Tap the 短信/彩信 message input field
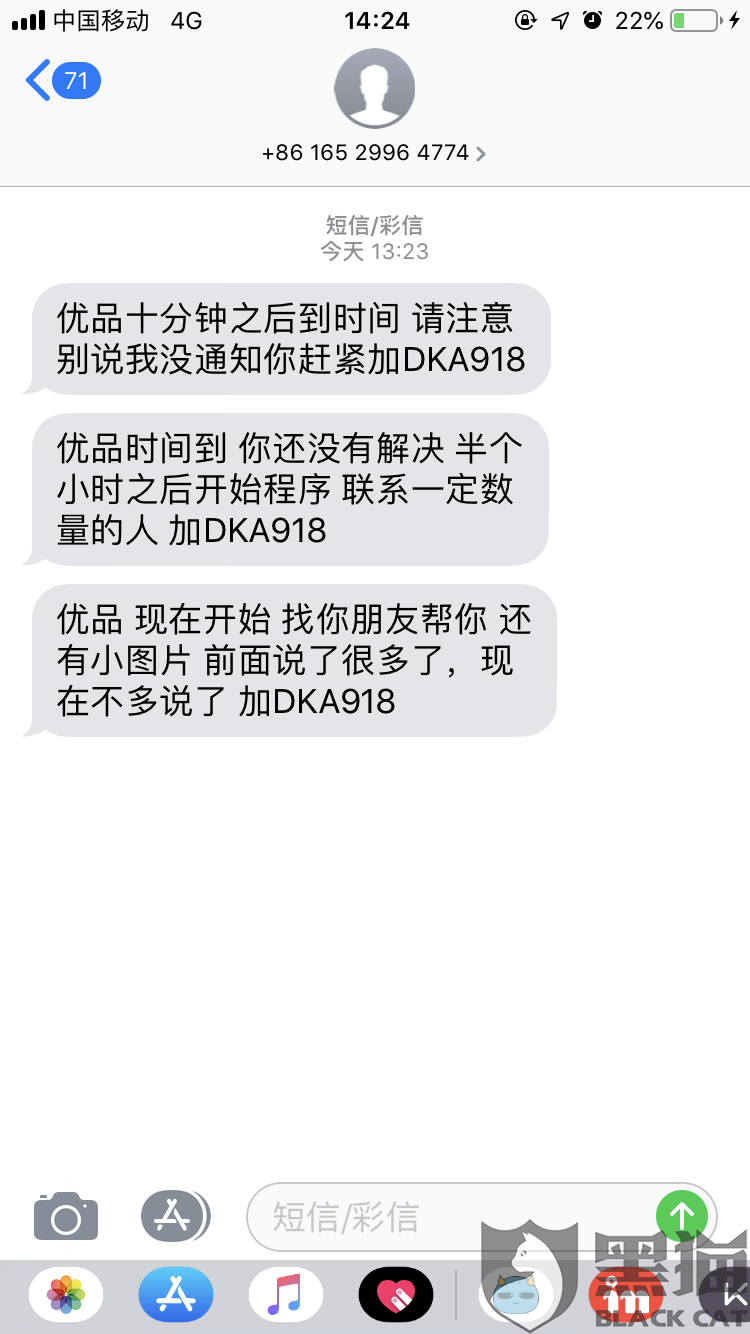This screenshot has width=750, height=1334. click(x=450, y=1217)
